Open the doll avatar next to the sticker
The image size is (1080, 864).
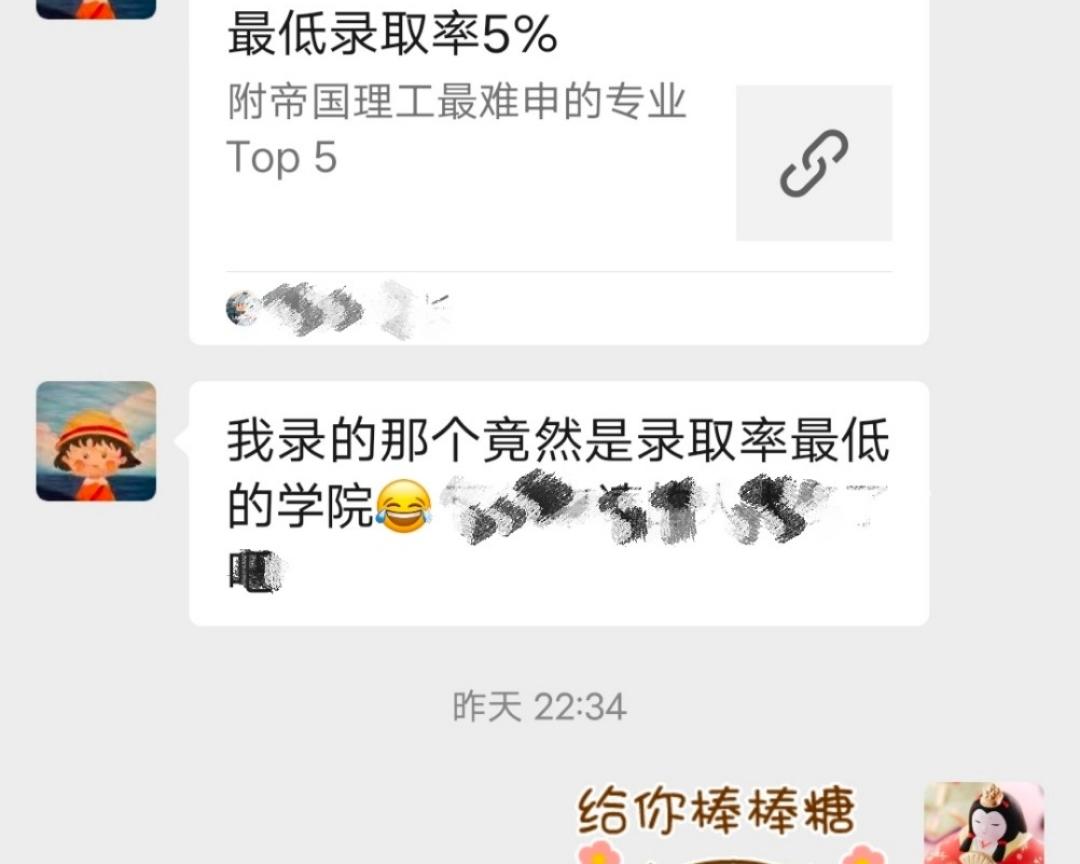pos(983,823)
